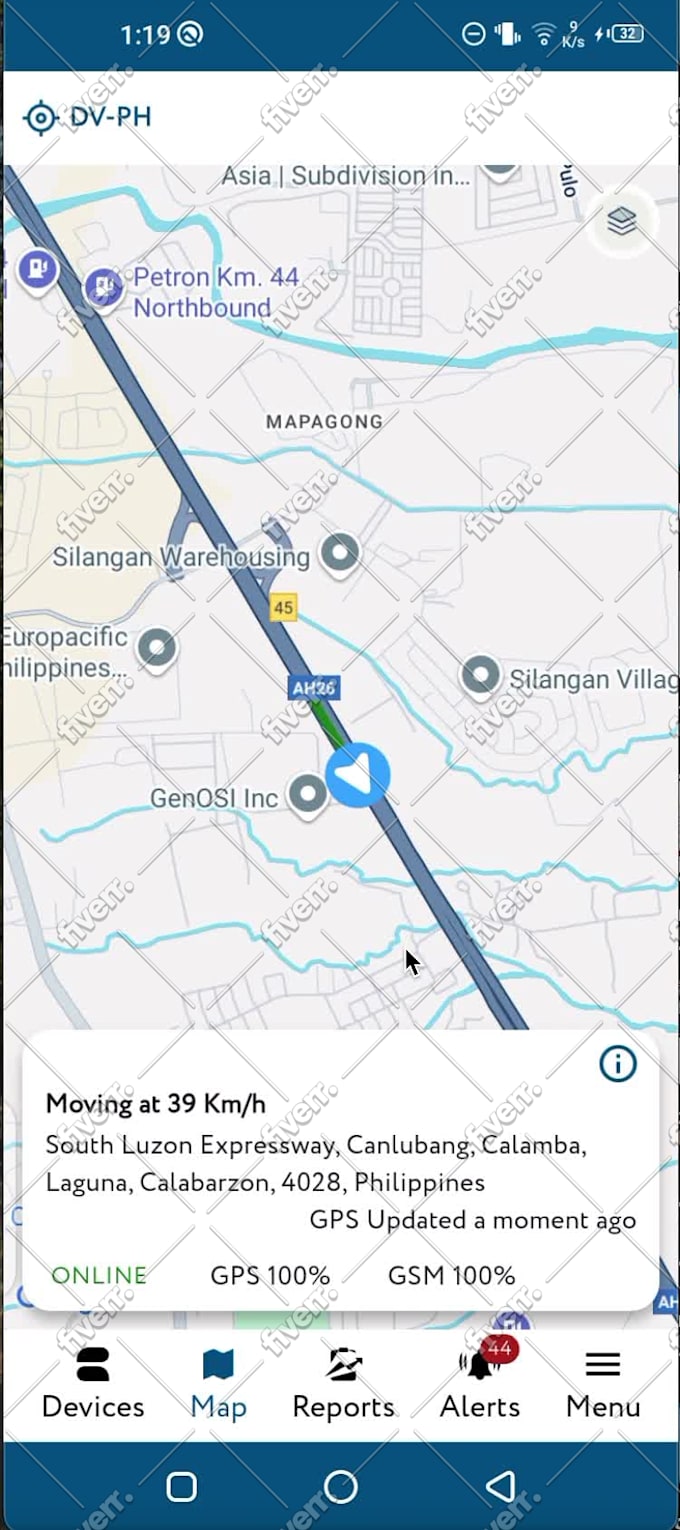Go back with system back button
The height and width of the screenshot is (1530, 680).
pyautogui.click(x=500, y=1487)
